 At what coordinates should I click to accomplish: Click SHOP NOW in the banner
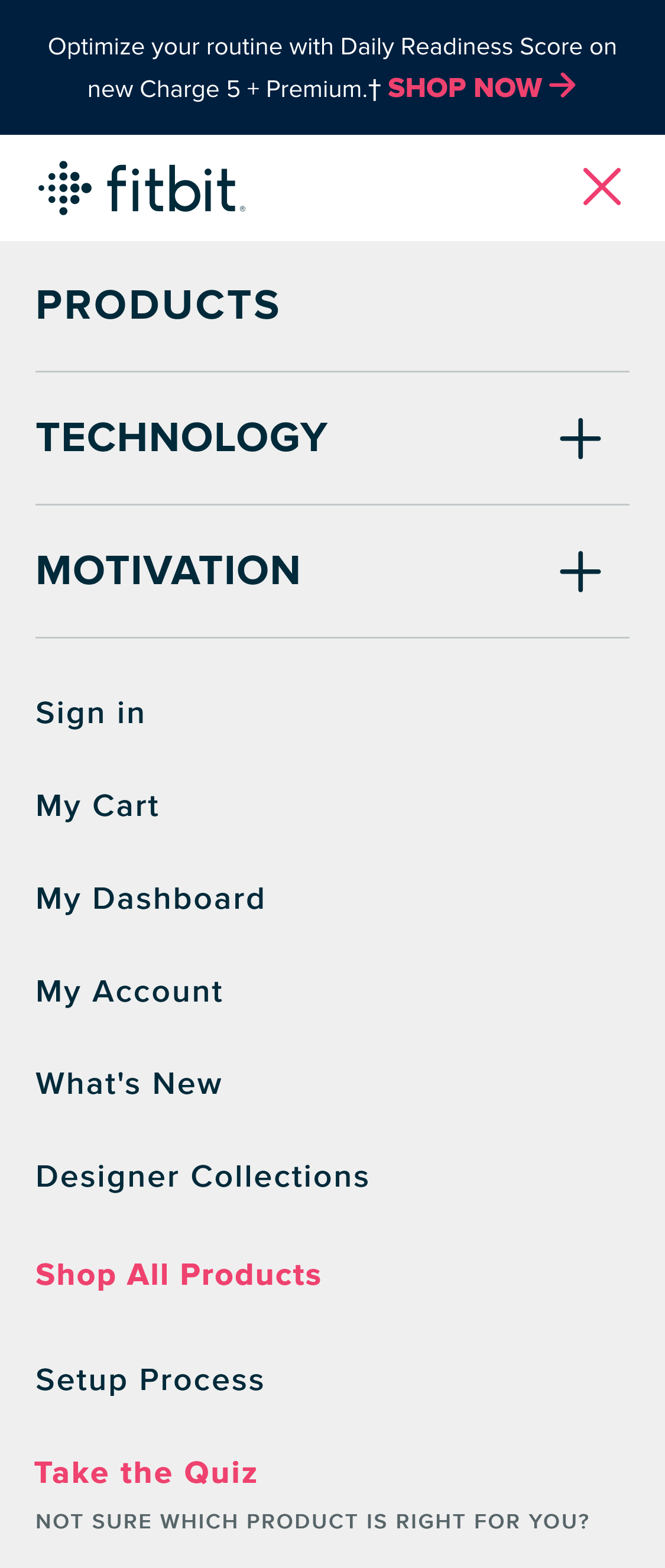click(x=464, y=86)
